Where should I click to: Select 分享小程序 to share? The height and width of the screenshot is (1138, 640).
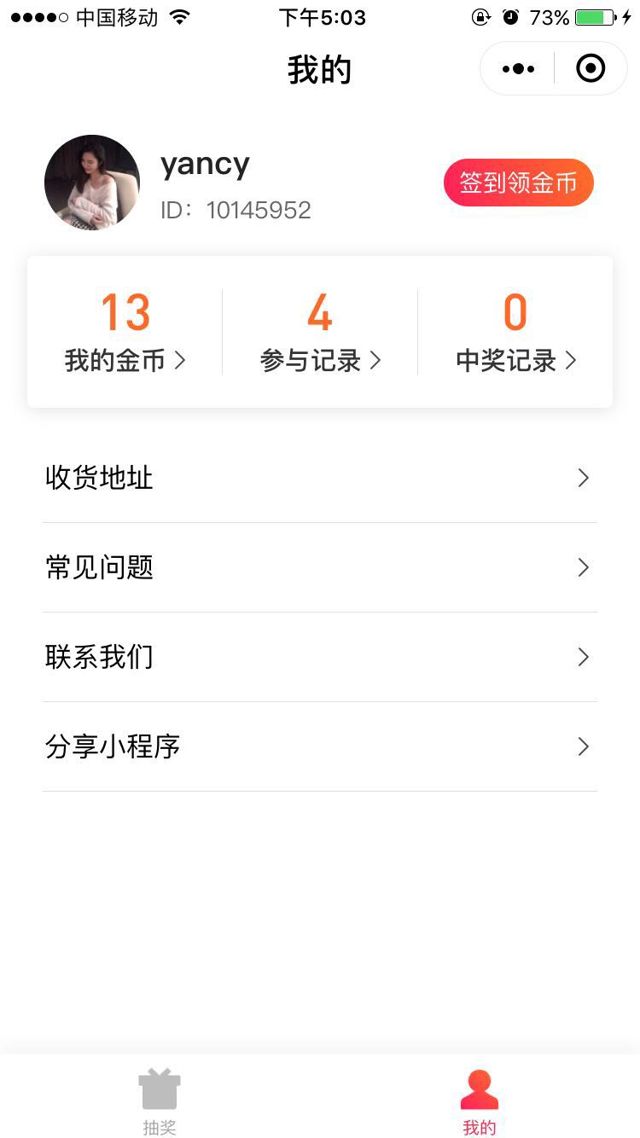[320, 747]
